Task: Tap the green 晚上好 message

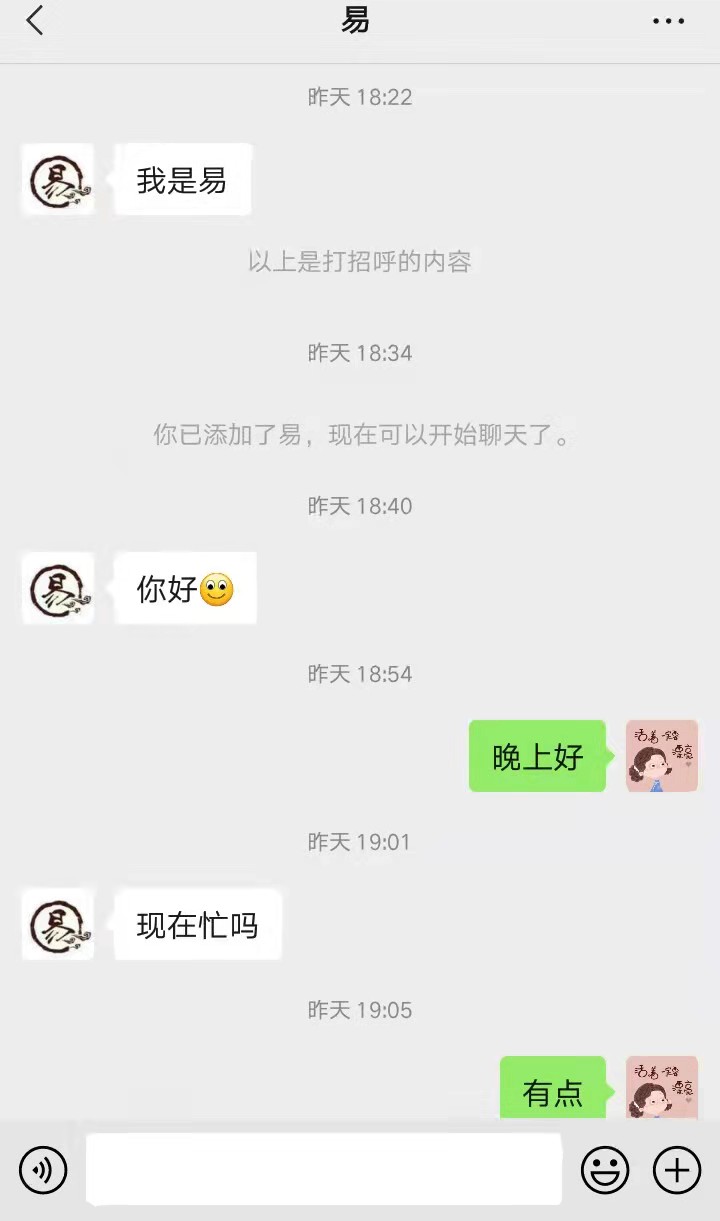Action: tap(537, 757)
